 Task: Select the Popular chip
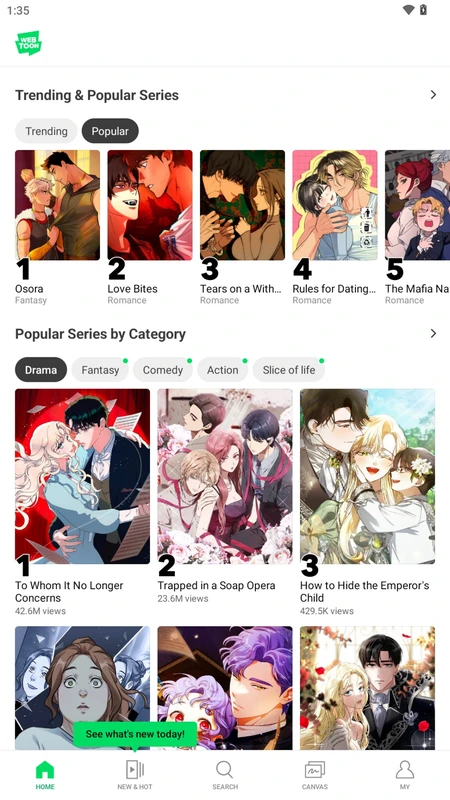(x=110, y=131)
